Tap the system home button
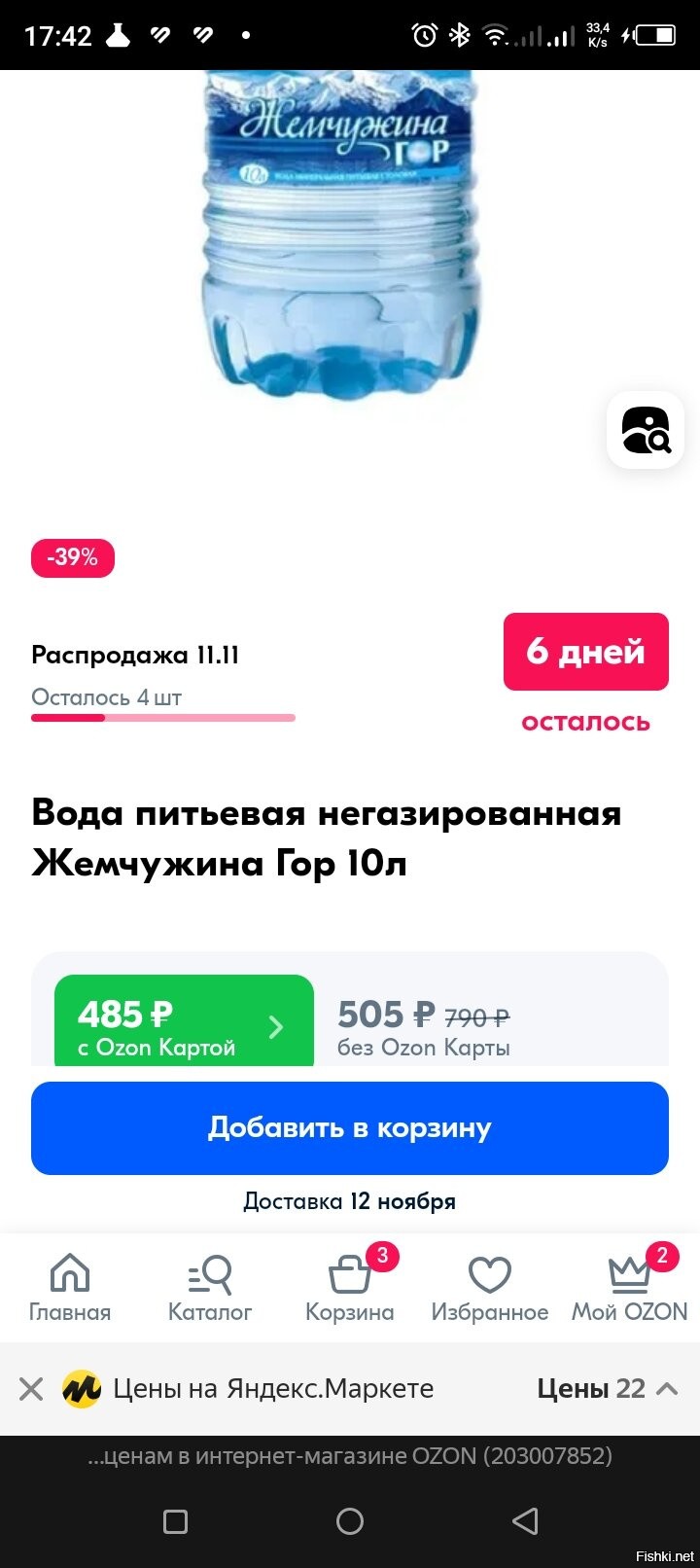This screenshot has height=1568, width=700. pos(350,1520)
